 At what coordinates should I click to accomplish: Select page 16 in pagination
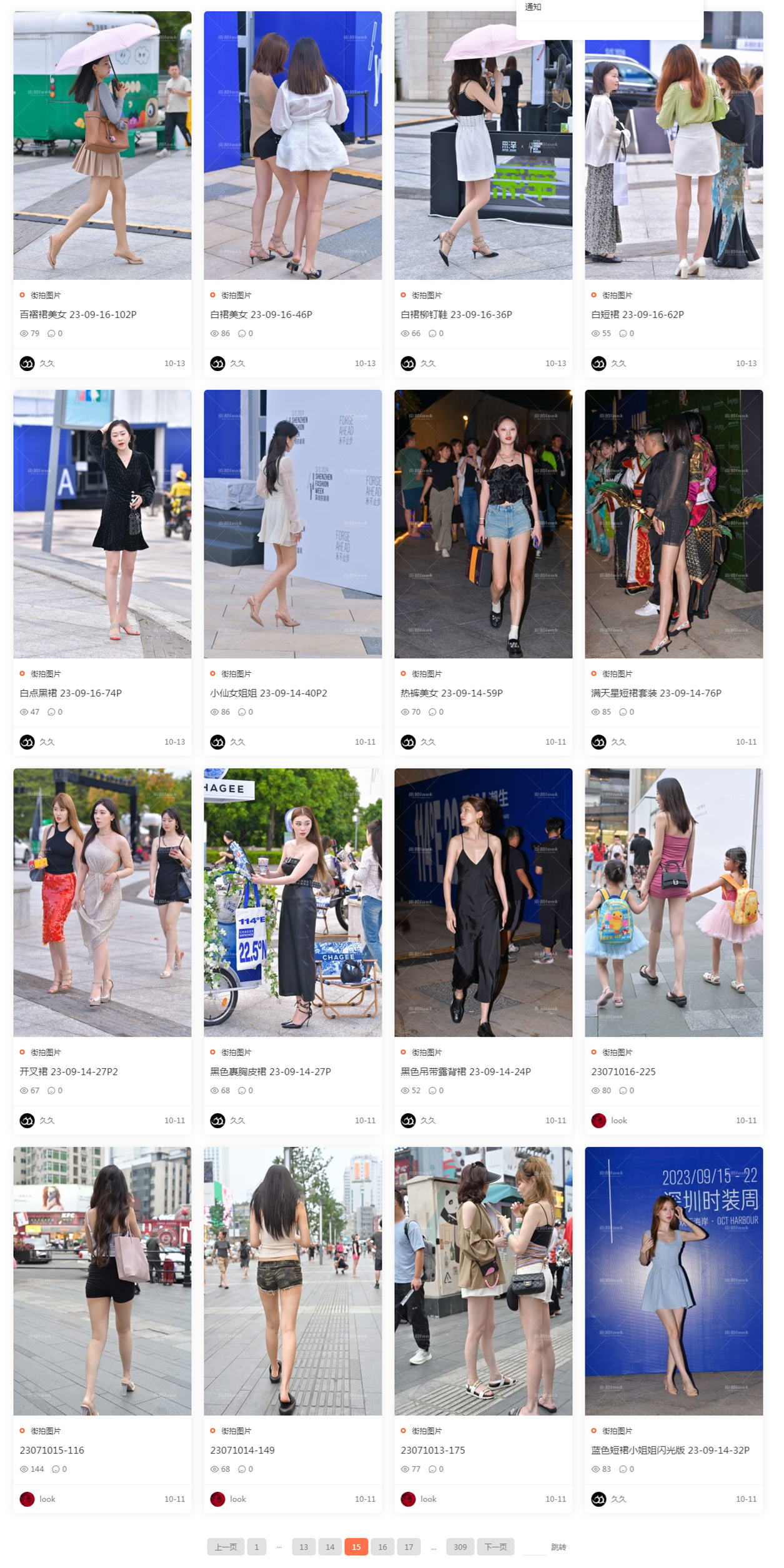coord(382,1547)
